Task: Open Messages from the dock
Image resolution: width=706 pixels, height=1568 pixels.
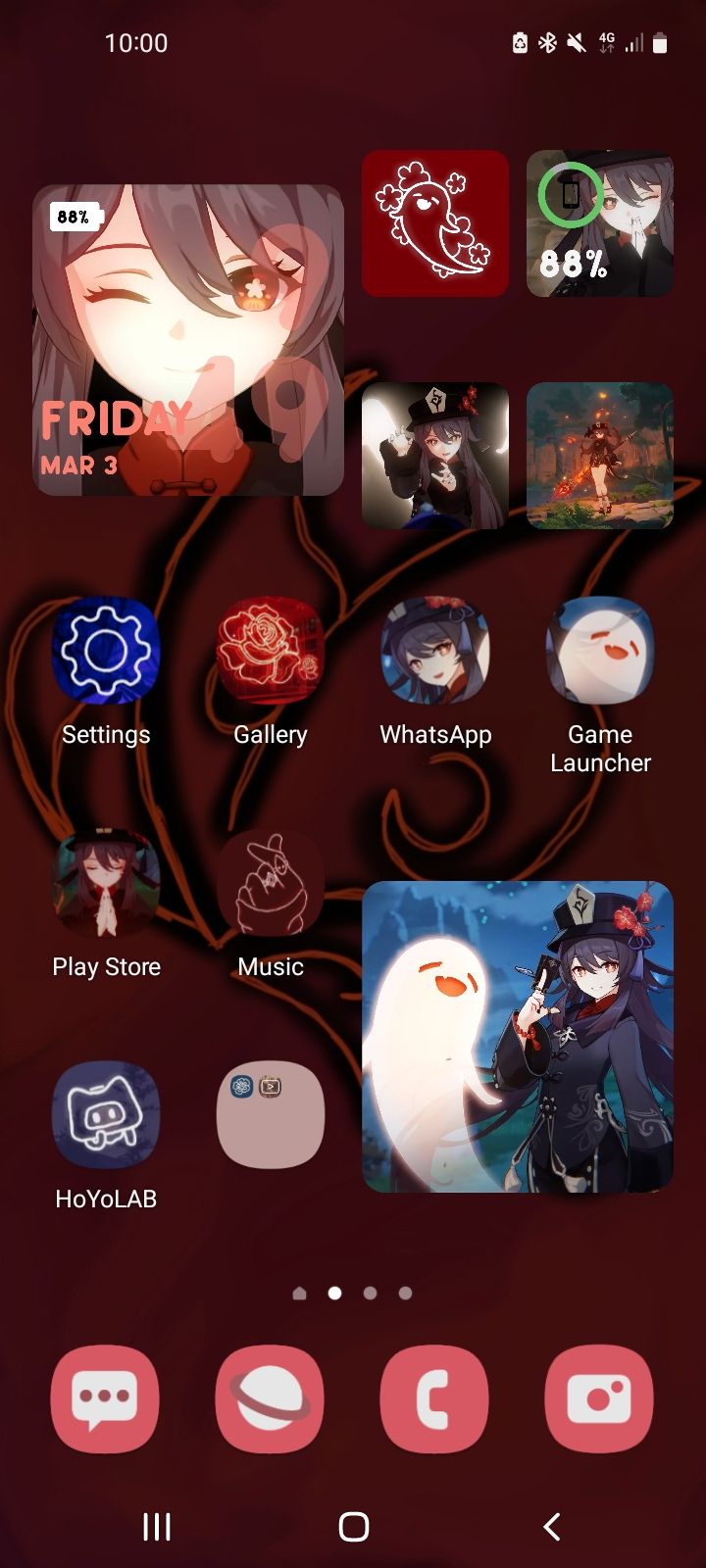Action: pos(106,1398)
